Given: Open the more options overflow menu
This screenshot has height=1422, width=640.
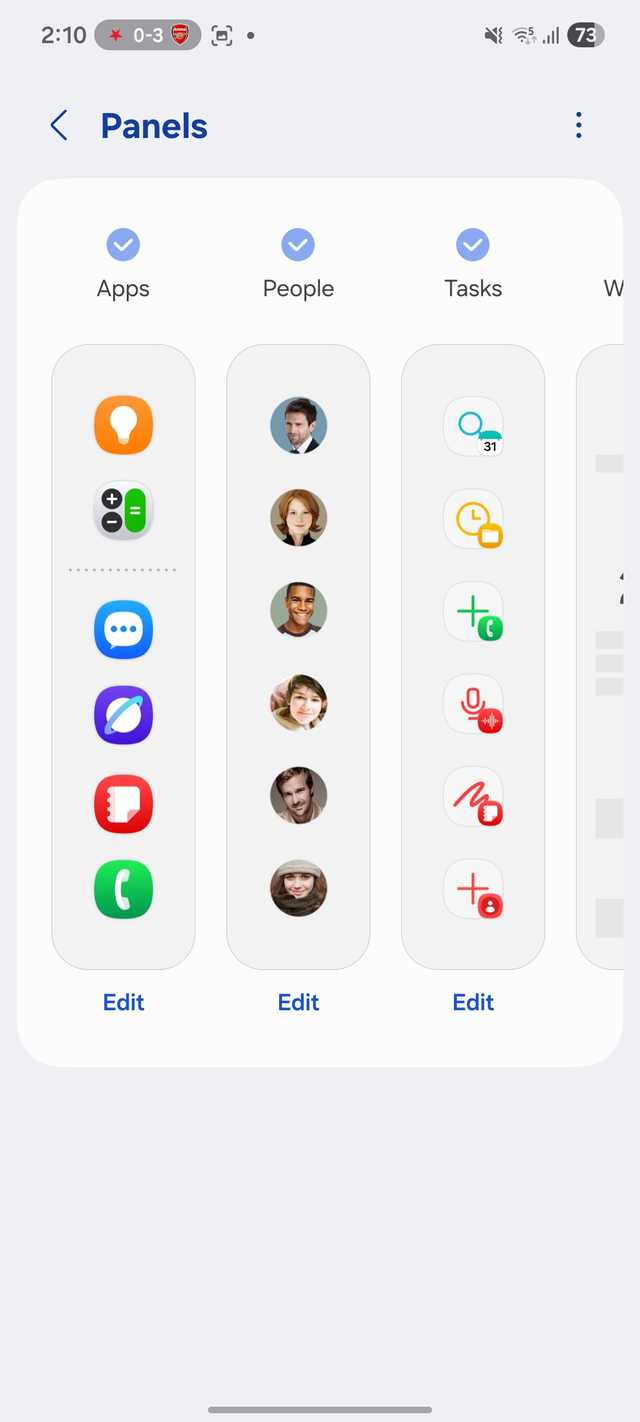Looking at the screenshot, I should [578, 126].
